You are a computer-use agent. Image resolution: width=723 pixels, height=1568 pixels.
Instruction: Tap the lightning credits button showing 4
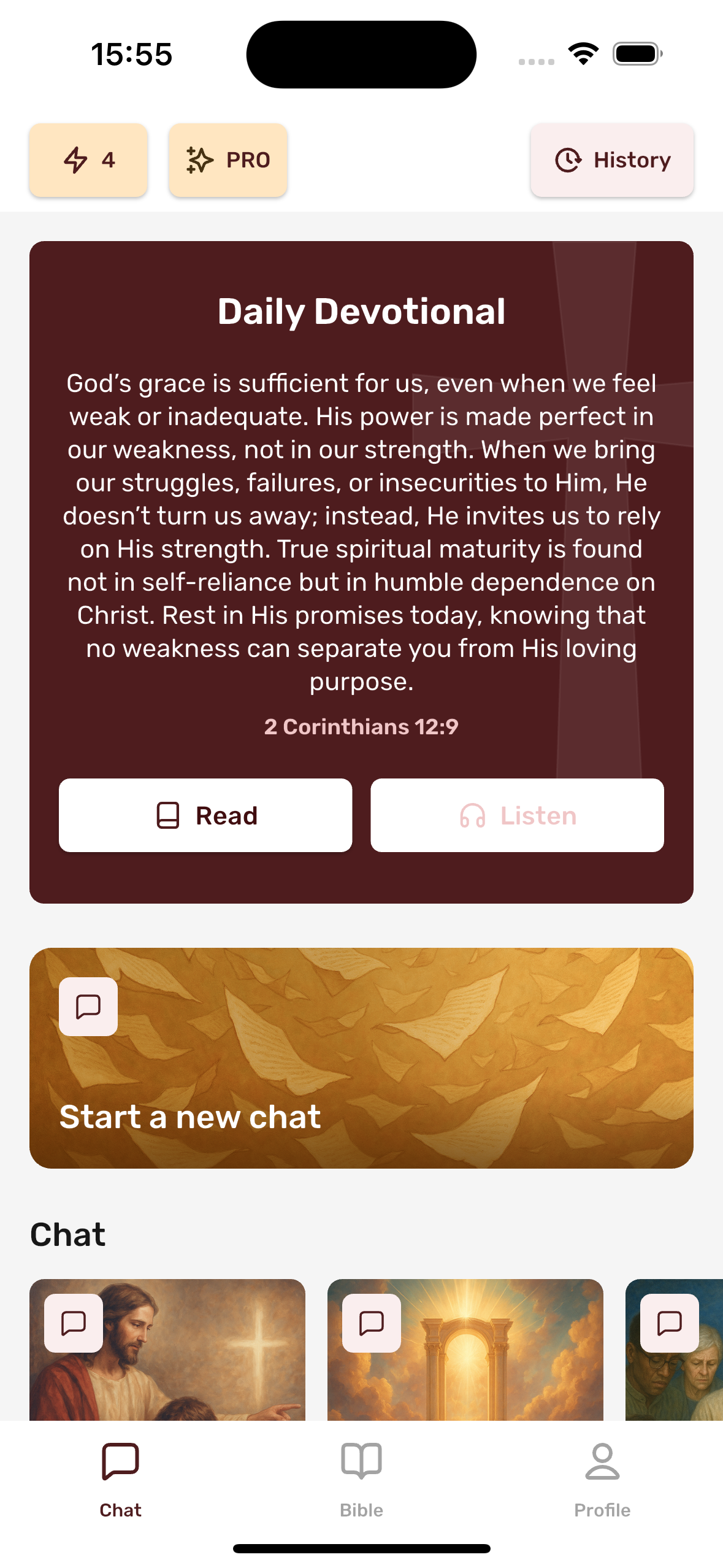click(x=88, y=160)
